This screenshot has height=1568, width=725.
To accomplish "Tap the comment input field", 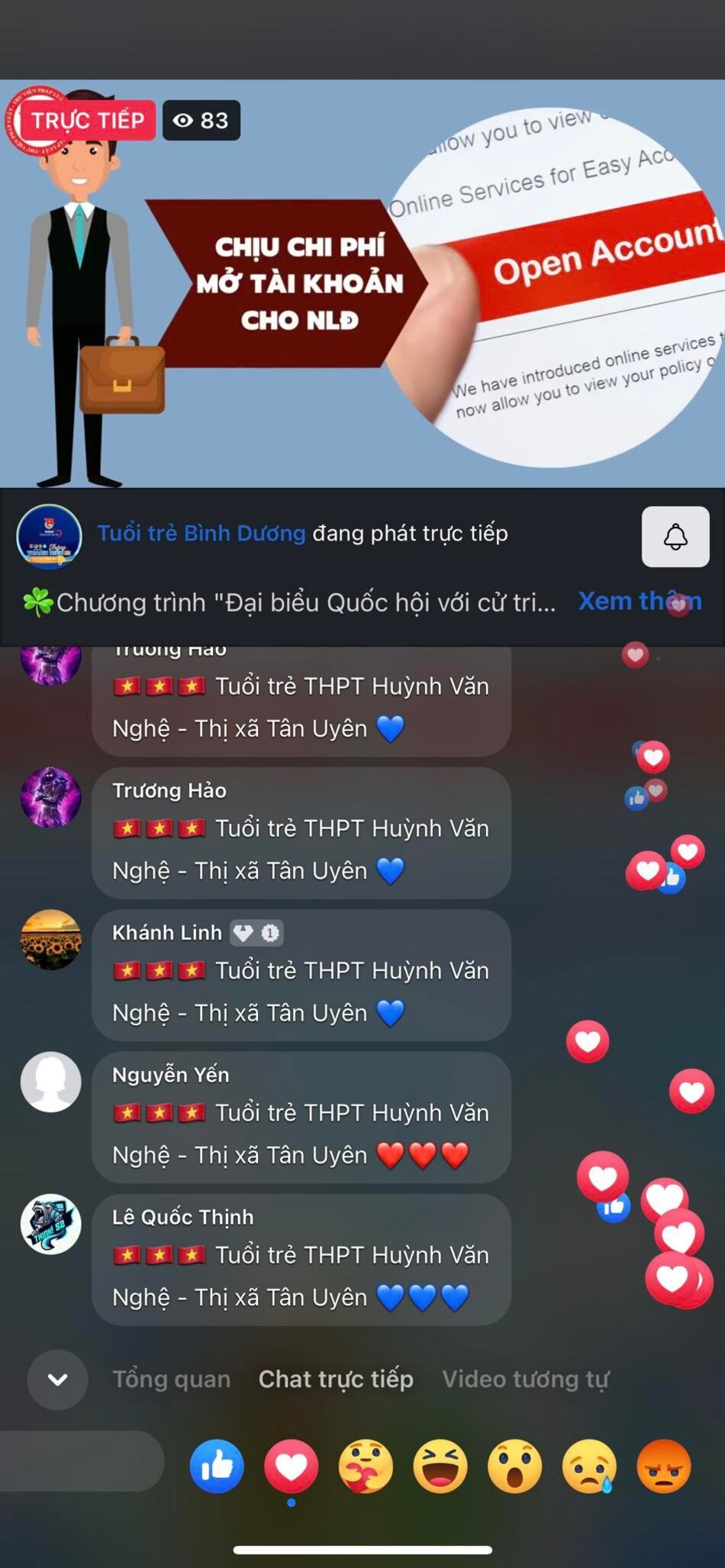I will tap(80, 1461).
